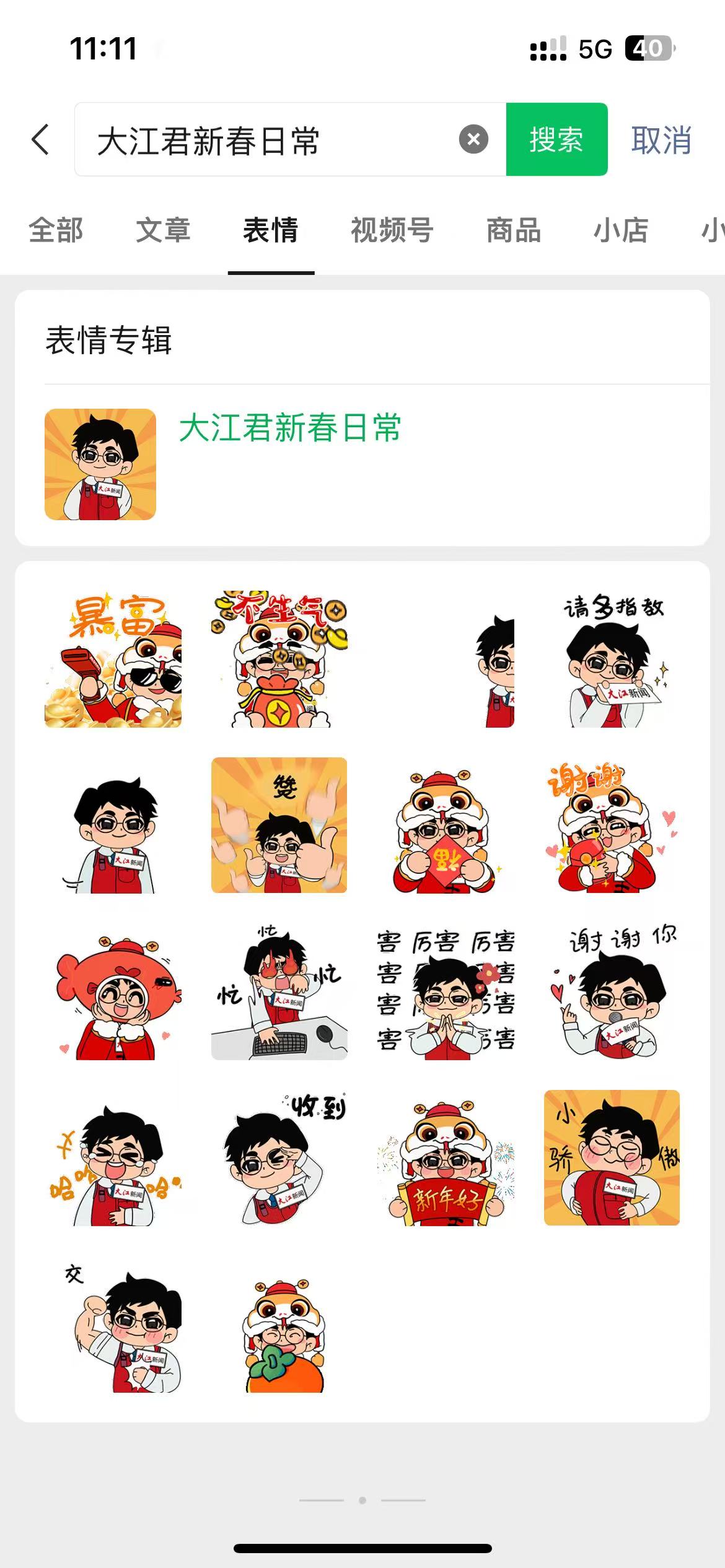Open the 小骄傲 sticker
Viewport: 725px width, 1568px height.
click(612, 1157)
